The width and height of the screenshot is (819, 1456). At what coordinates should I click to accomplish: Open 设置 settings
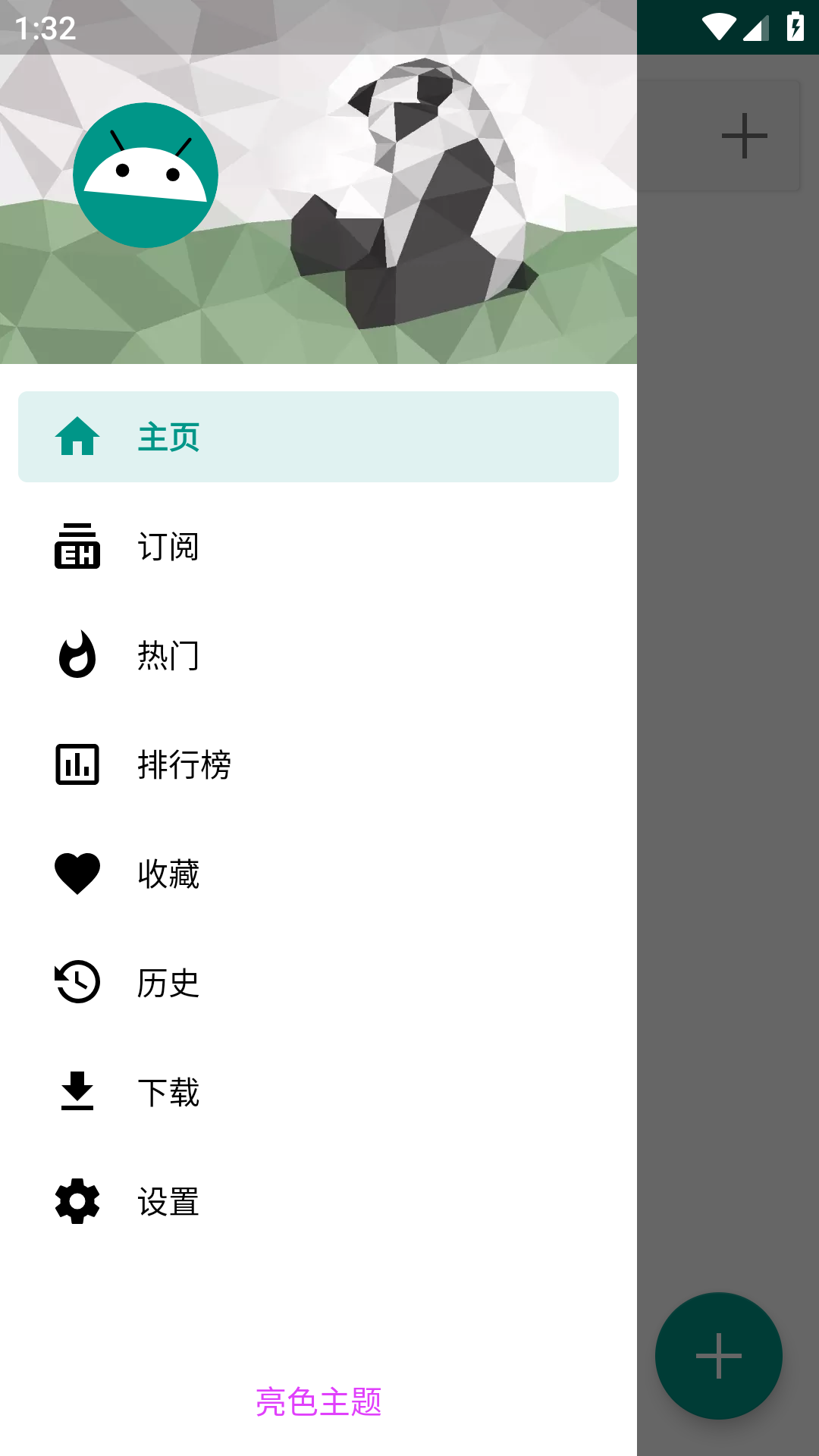(x=318, y=1201)
